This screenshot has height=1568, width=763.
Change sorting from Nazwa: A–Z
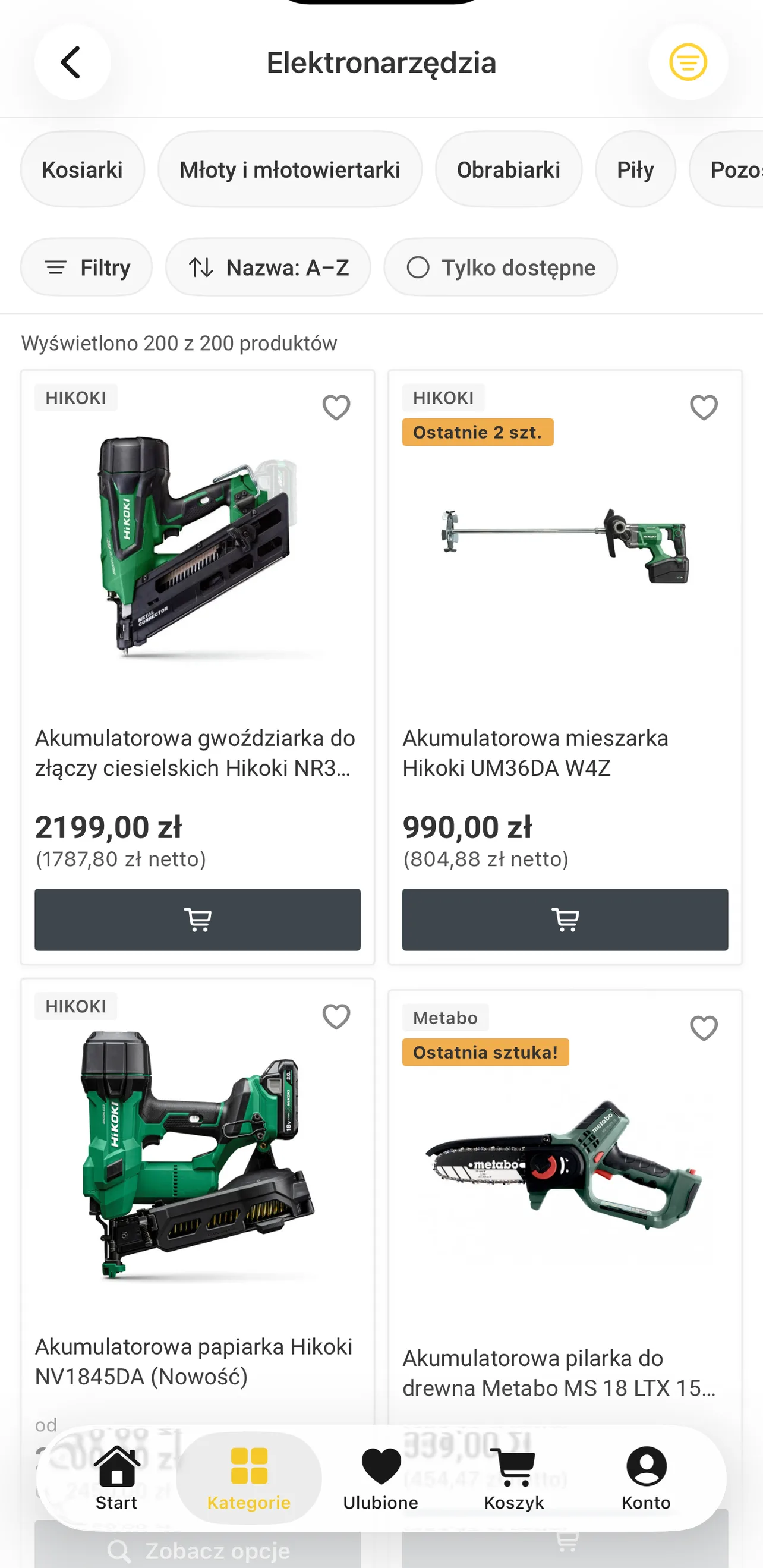(x=268, y=267)
